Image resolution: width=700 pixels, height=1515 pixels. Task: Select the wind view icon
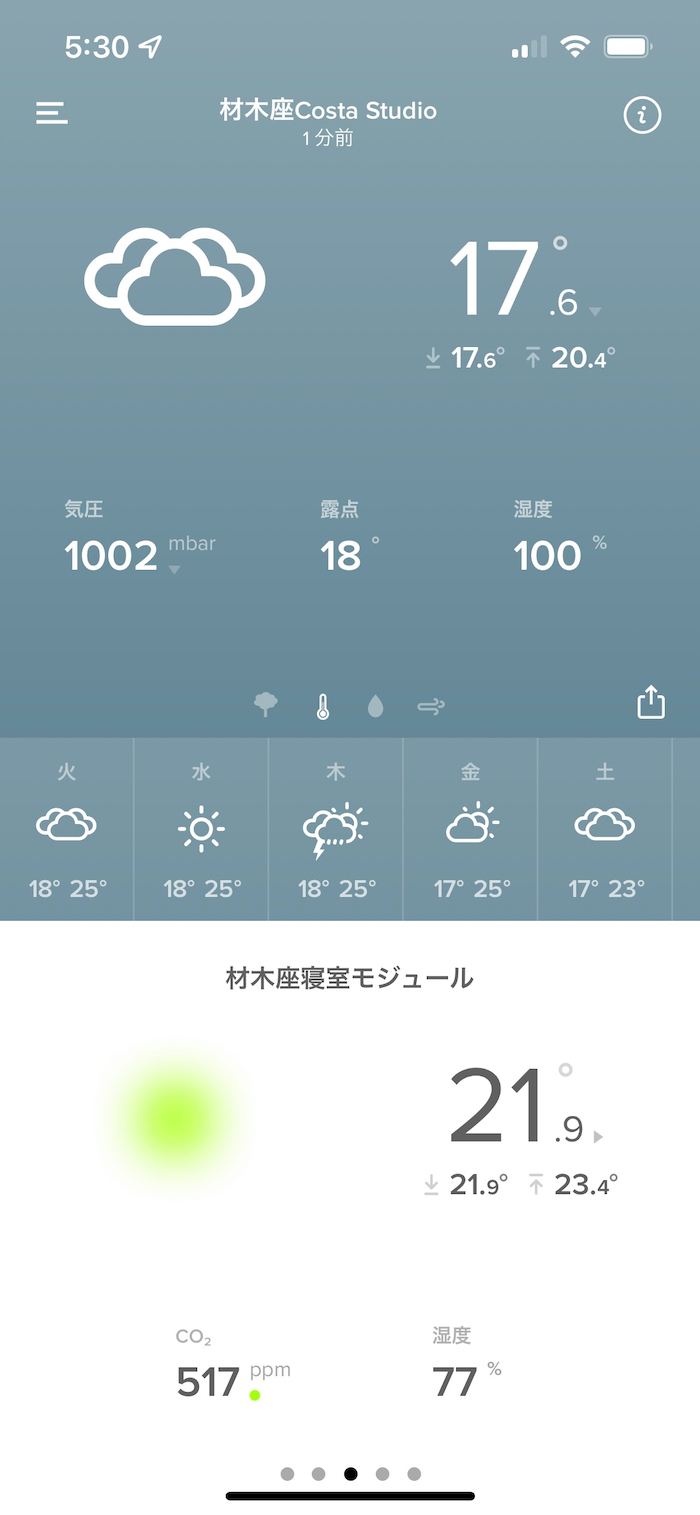[x=431, y=707]
